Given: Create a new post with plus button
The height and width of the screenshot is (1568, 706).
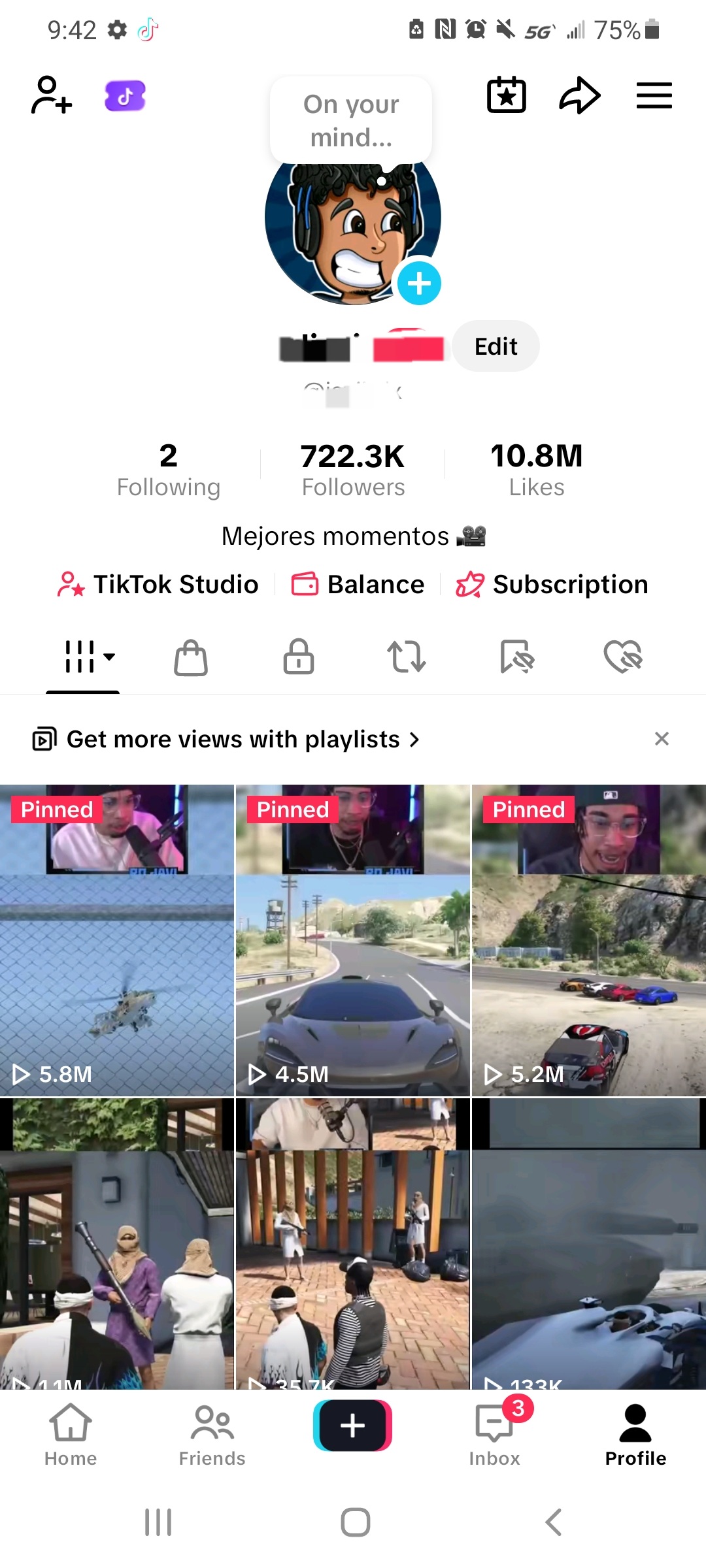Looking at the screenshot, I should pos(352,1426).
